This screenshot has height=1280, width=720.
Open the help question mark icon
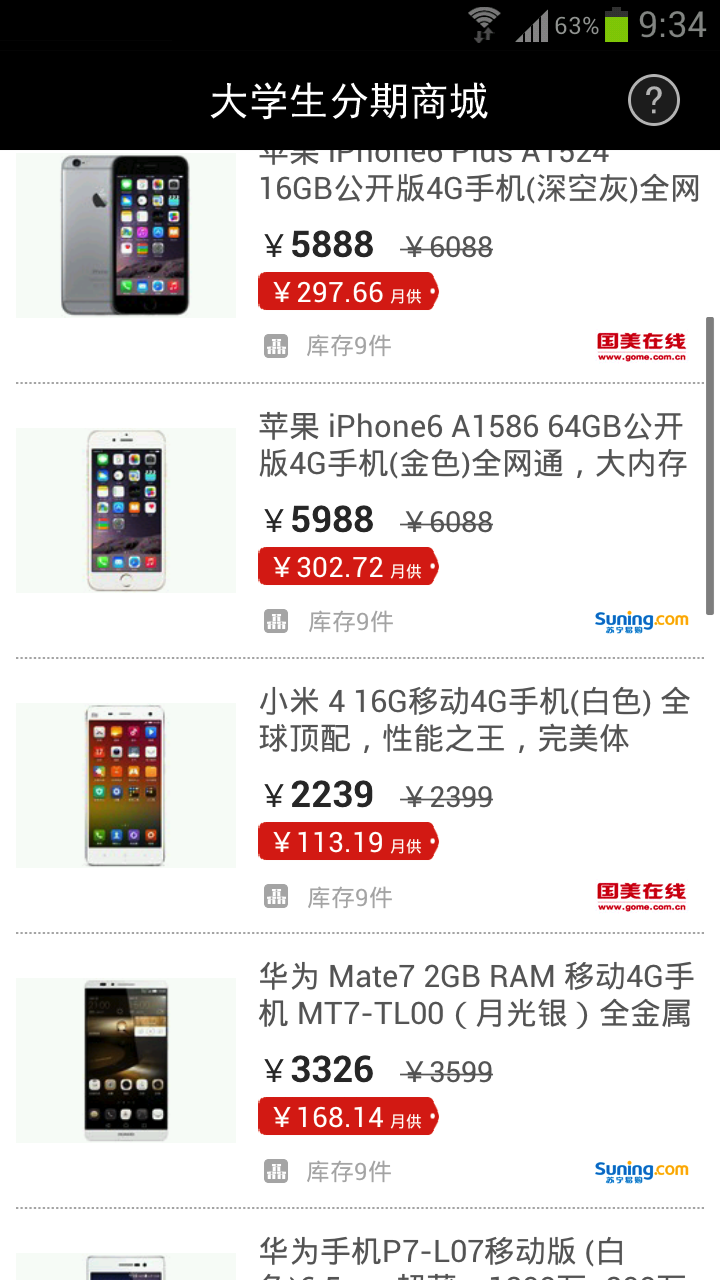click(653, 100)
